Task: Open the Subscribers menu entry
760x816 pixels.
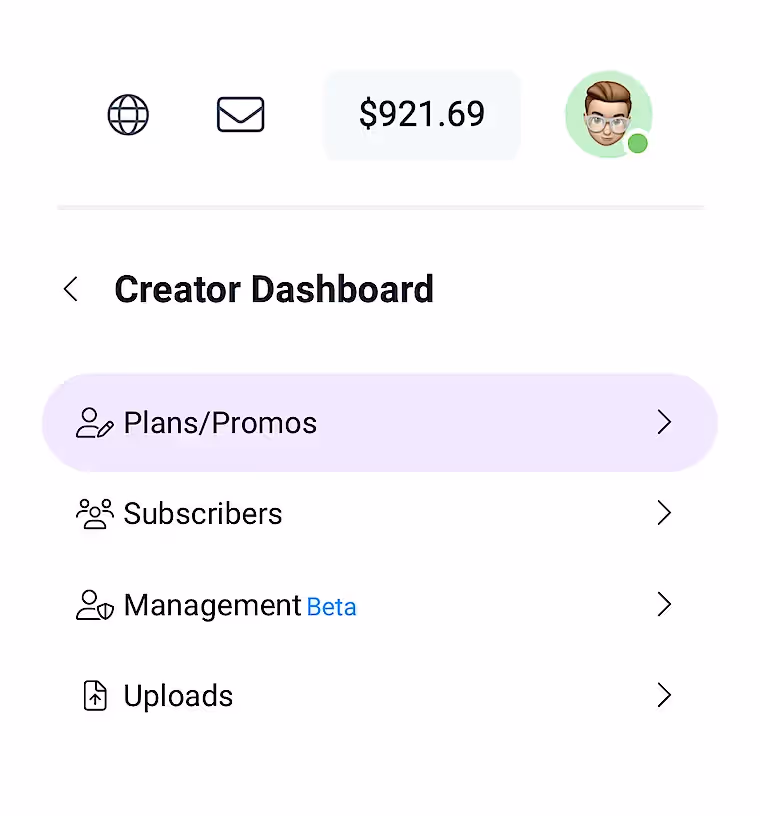Action: (202, 513)
